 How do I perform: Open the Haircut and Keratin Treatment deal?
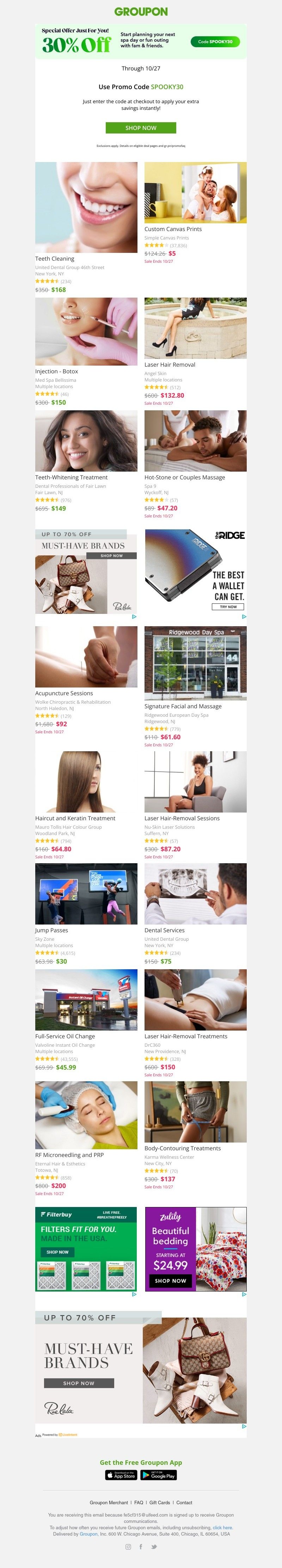point(86,782)
